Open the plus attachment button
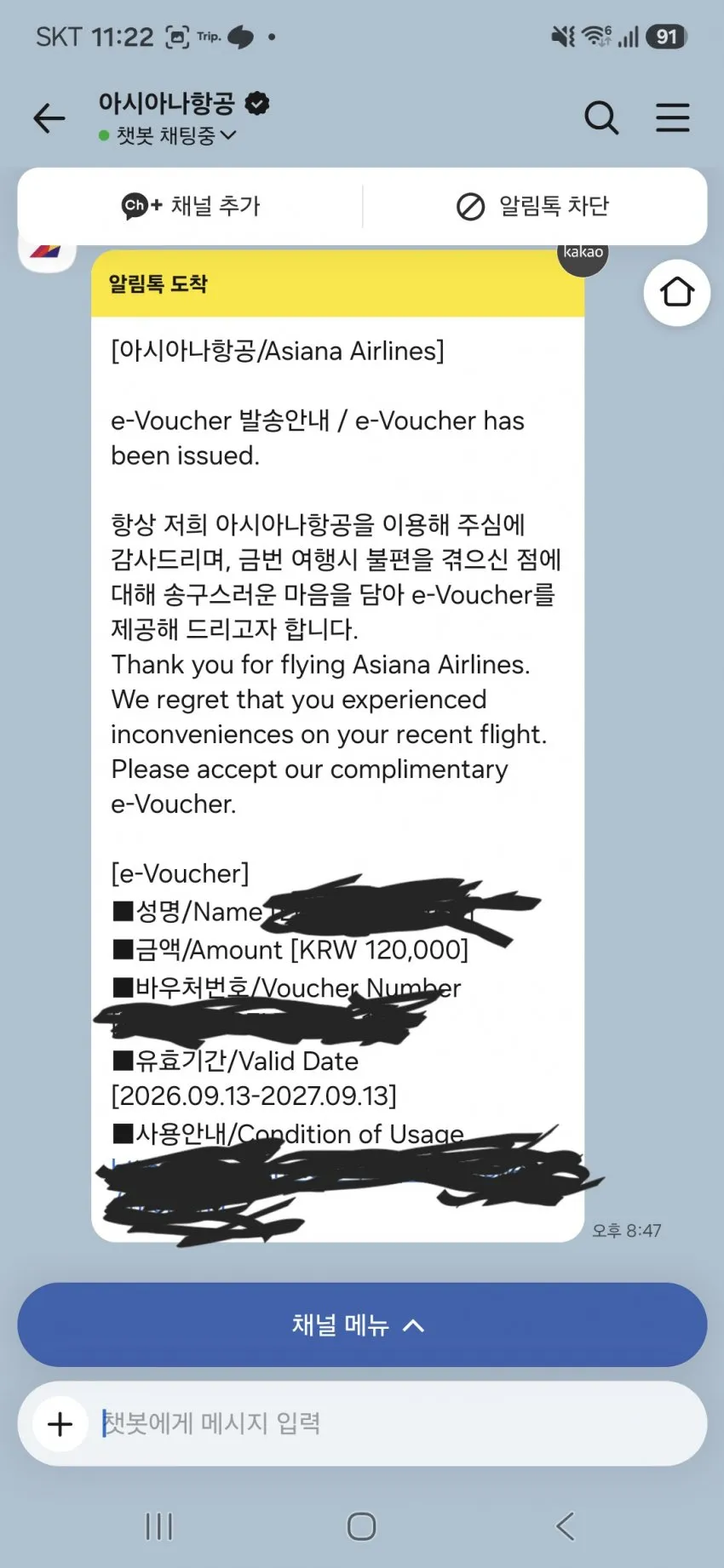The height and width of the screenshot is (1568, 724). (x=60, y=1424)
